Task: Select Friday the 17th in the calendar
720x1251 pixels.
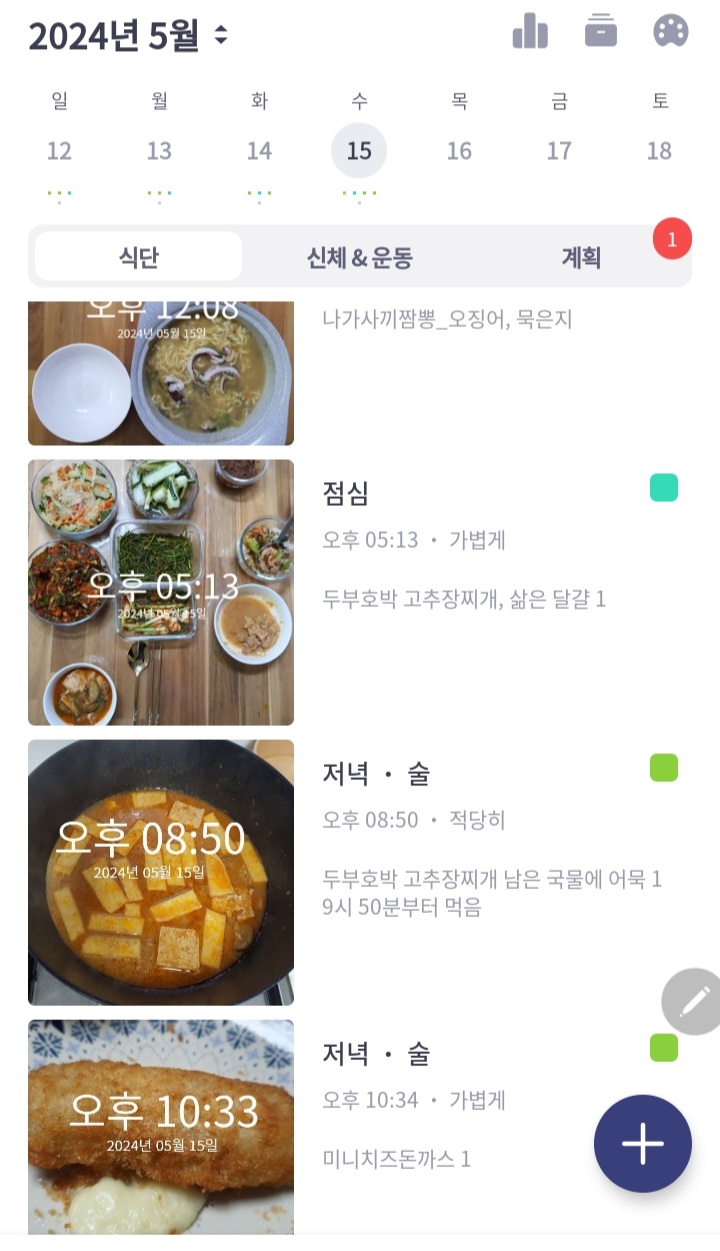Action: point(559,151)
